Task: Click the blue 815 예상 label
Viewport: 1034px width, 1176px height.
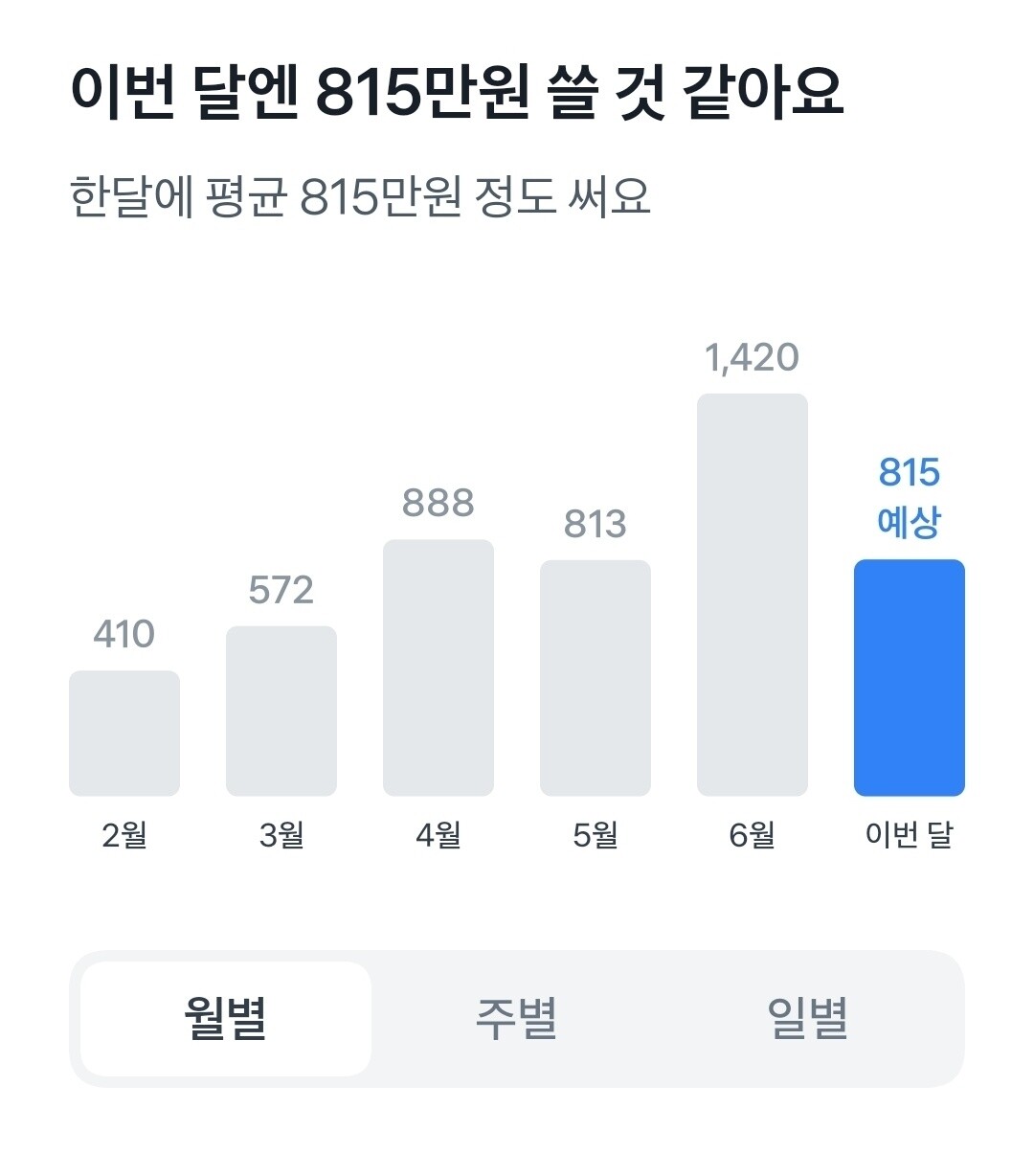Action: click(x=910, y=493)
